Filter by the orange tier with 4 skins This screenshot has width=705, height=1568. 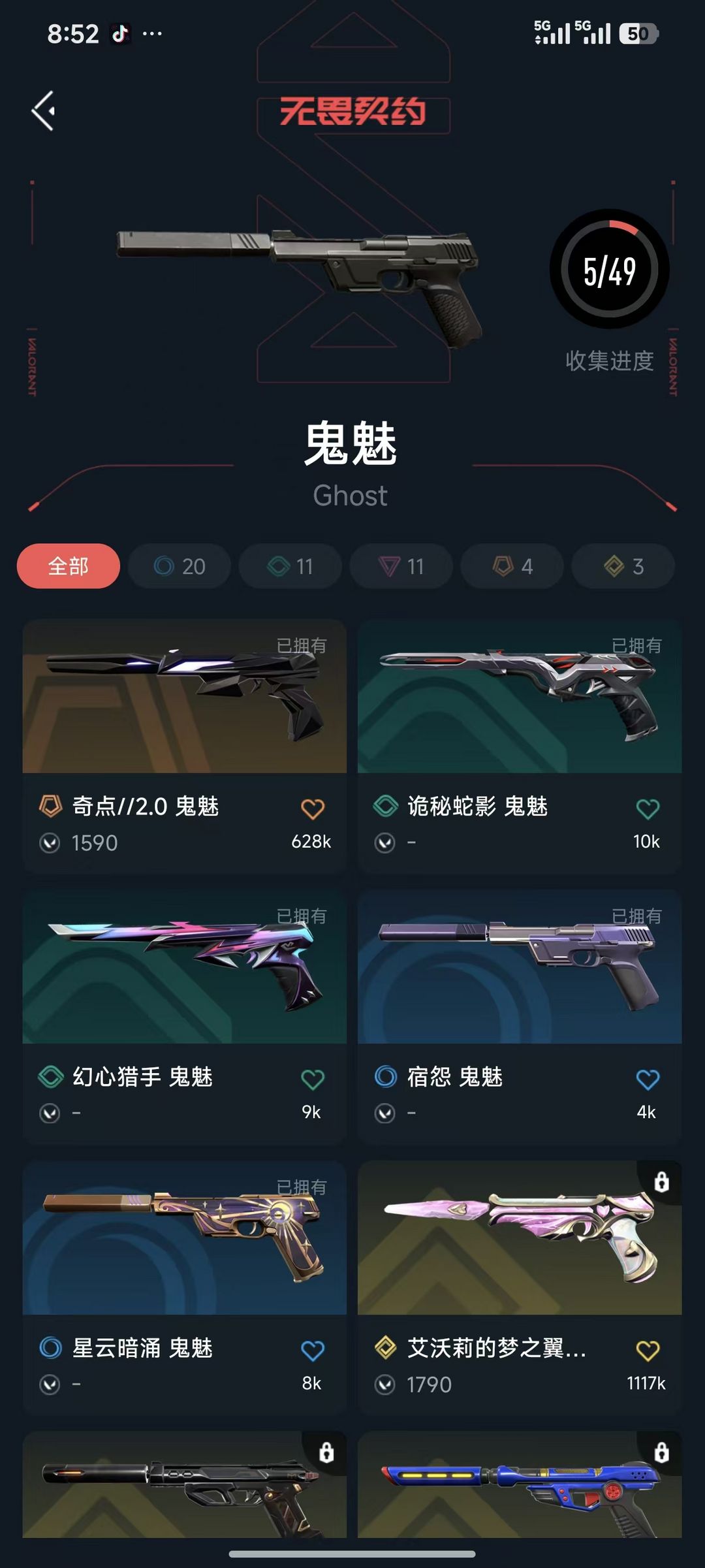click(x=512, y=566)
